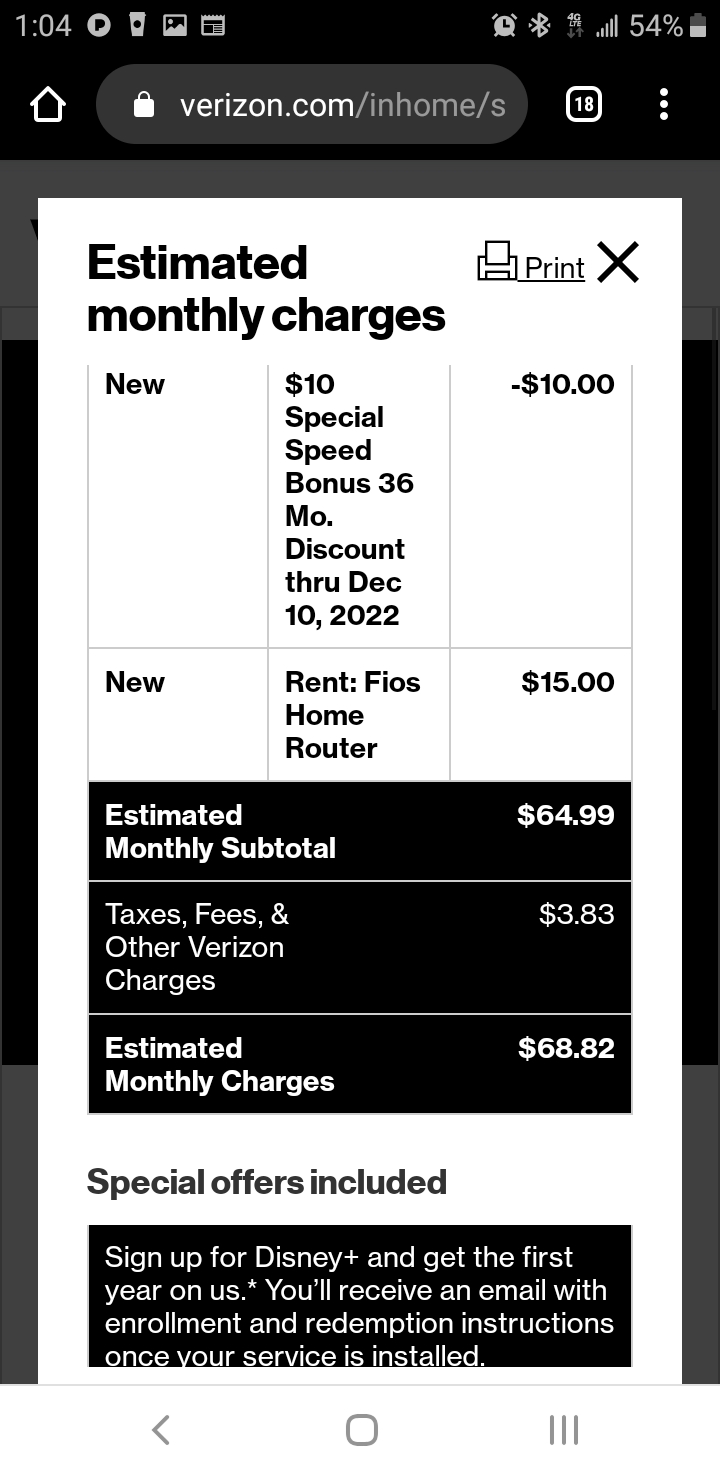720x1480 pixels.
Task: Open the browser overflow menu
Action: point(664,104)
